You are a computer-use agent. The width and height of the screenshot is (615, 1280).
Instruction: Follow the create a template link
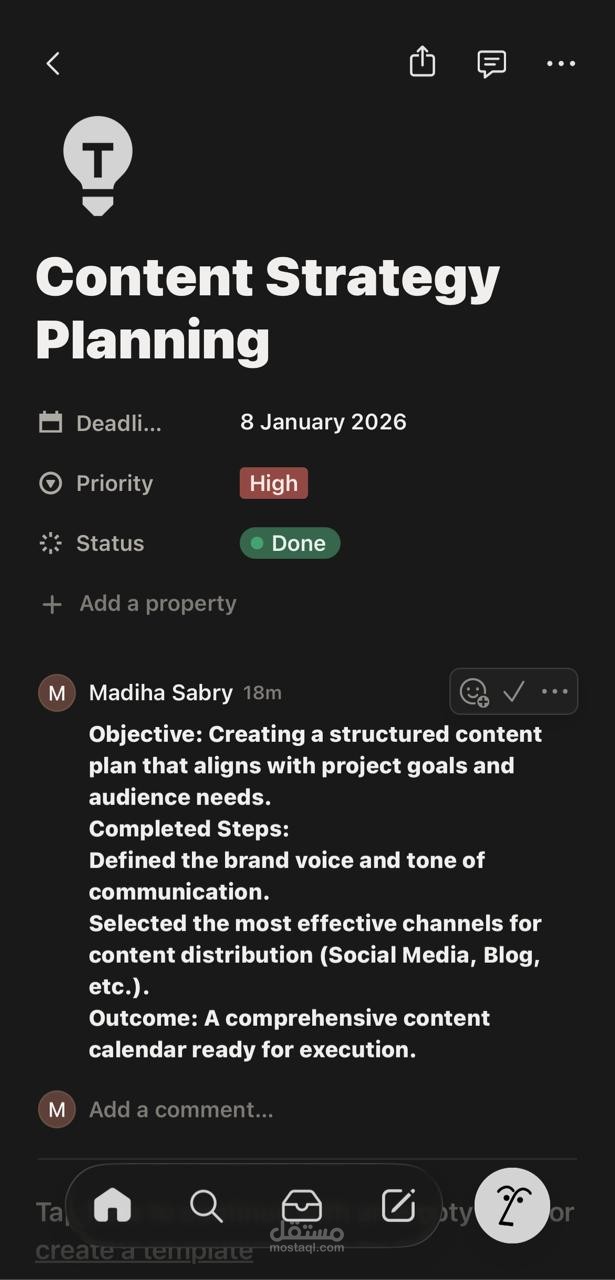click(144, 1251)
